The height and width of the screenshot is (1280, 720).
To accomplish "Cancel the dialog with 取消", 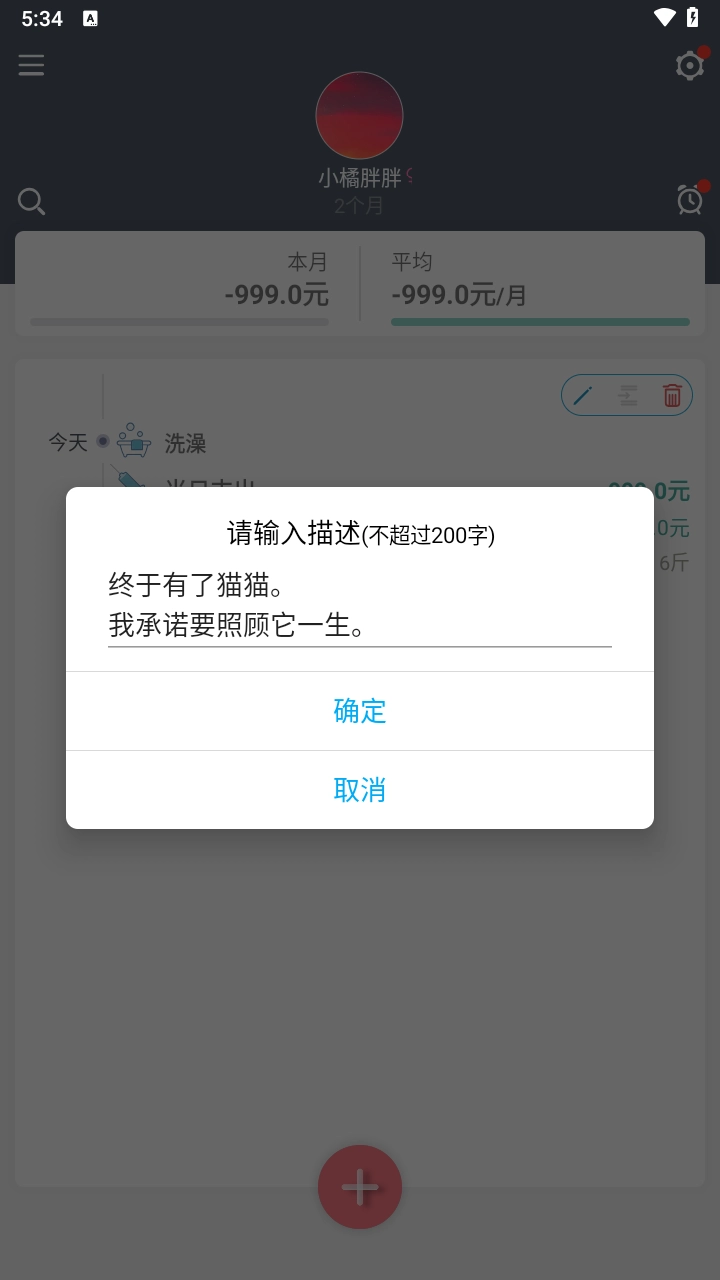I will tap(360, 790).
